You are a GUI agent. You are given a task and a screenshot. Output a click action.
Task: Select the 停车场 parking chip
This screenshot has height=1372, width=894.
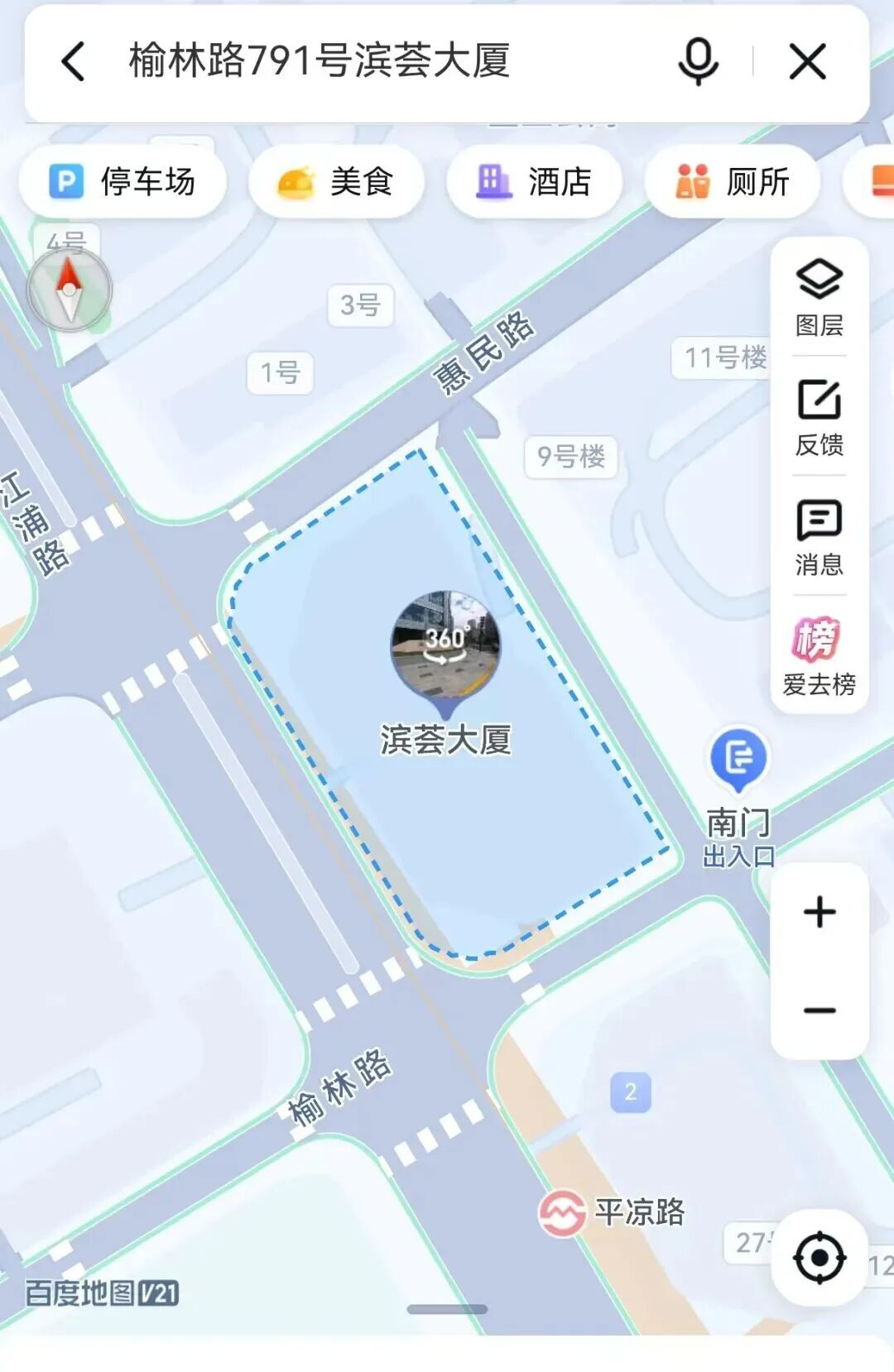point(123,182)
